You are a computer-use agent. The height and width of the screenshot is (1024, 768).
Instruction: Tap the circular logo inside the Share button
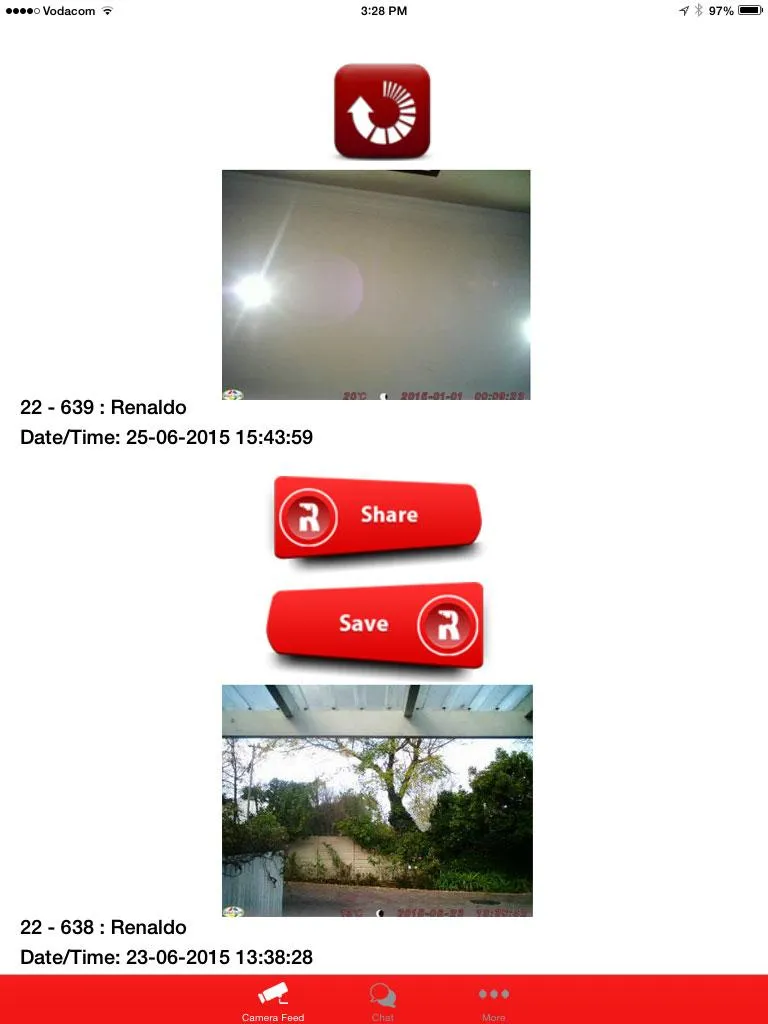click(310, 515)
